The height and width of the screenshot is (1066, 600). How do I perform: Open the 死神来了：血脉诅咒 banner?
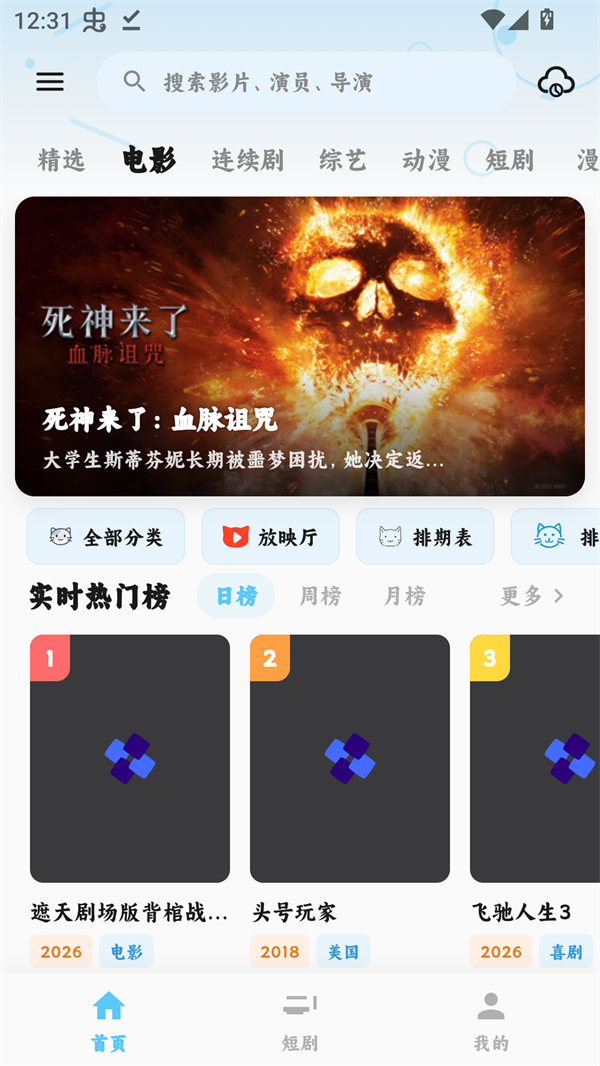300,346
